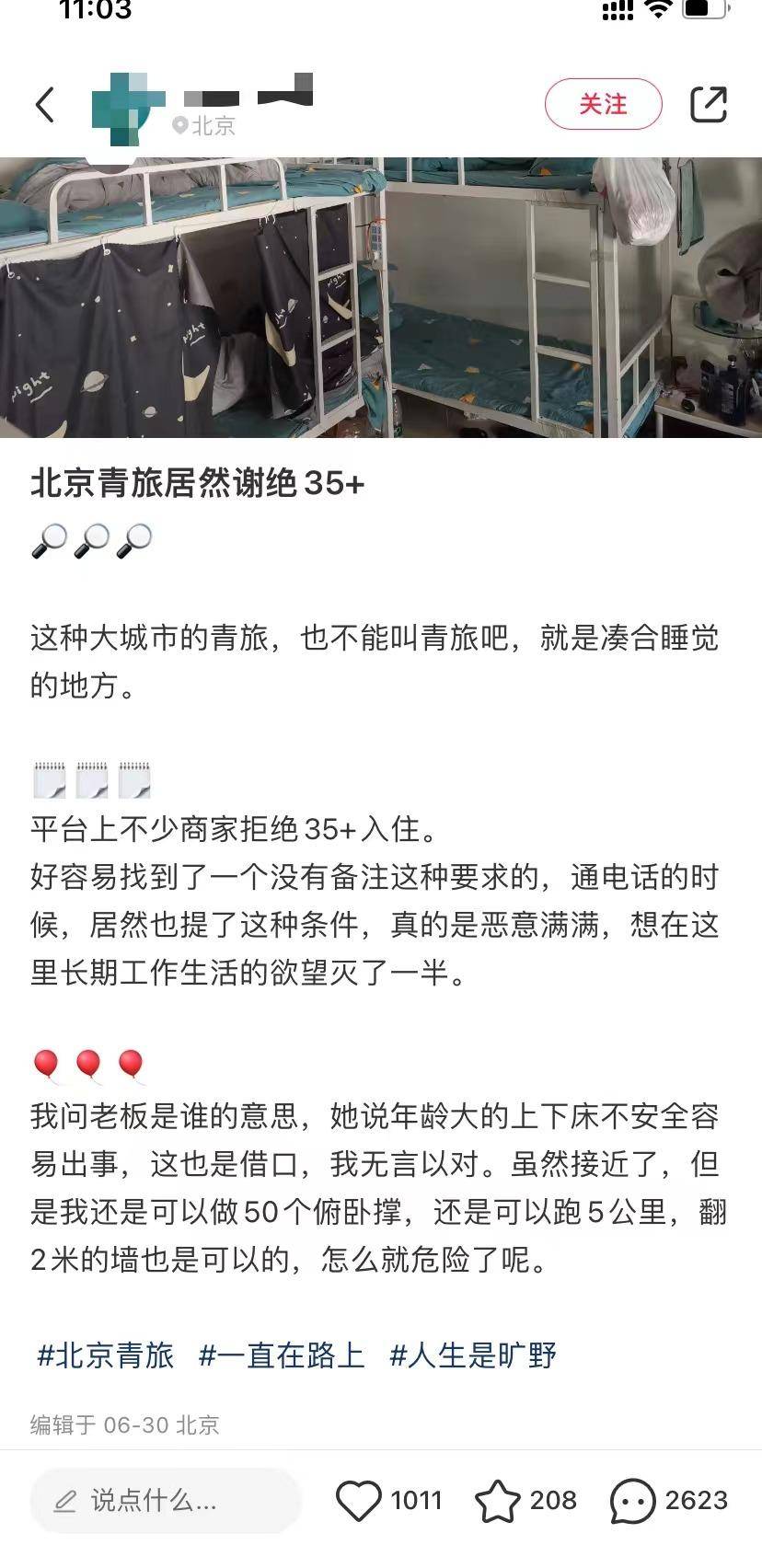Go back using the back arrow
The image size is (762, 1568).
click(x=45, y=104)
